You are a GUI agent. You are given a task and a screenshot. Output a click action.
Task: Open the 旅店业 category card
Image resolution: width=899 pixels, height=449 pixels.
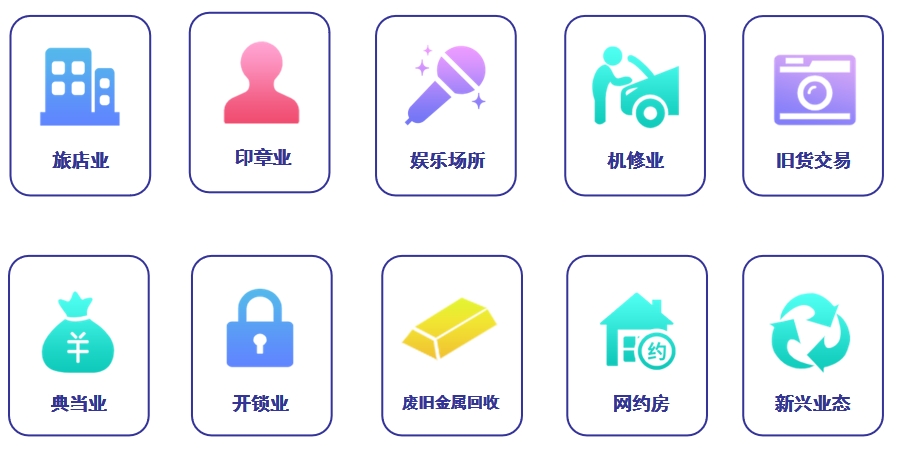coord(80,105)
